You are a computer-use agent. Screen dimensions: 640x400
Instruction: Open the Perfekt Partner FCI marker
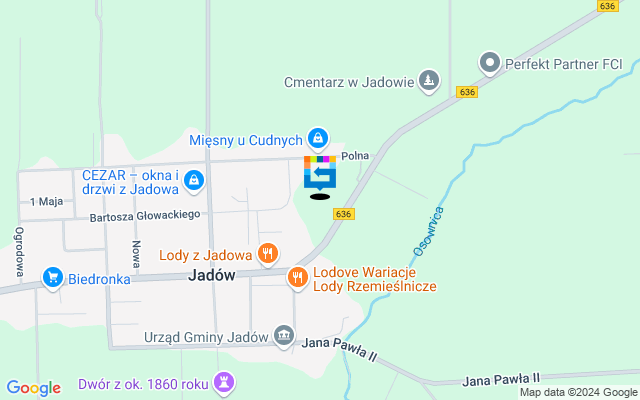[x=490, y=63]
